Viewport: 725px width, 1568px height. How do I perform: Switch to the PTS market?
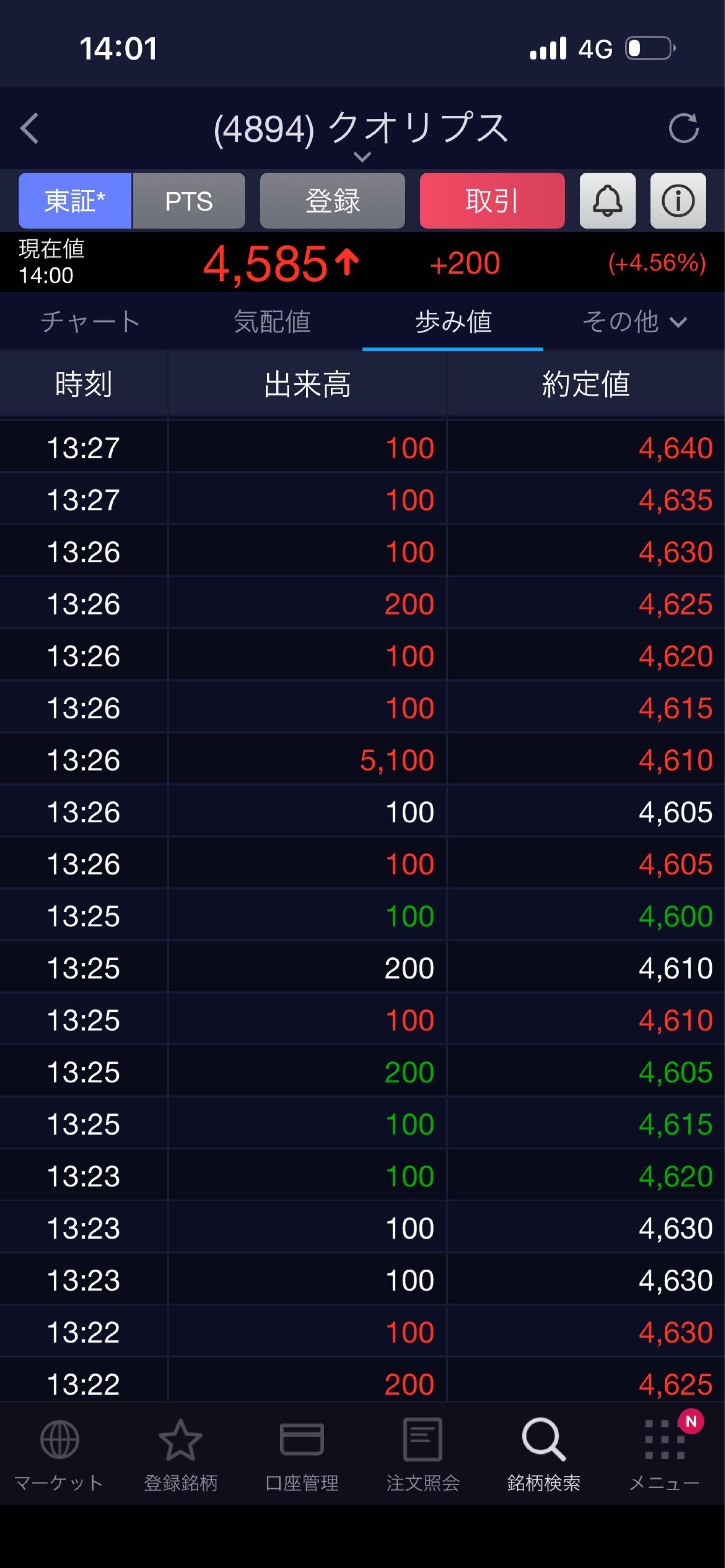tap(190, 201)
